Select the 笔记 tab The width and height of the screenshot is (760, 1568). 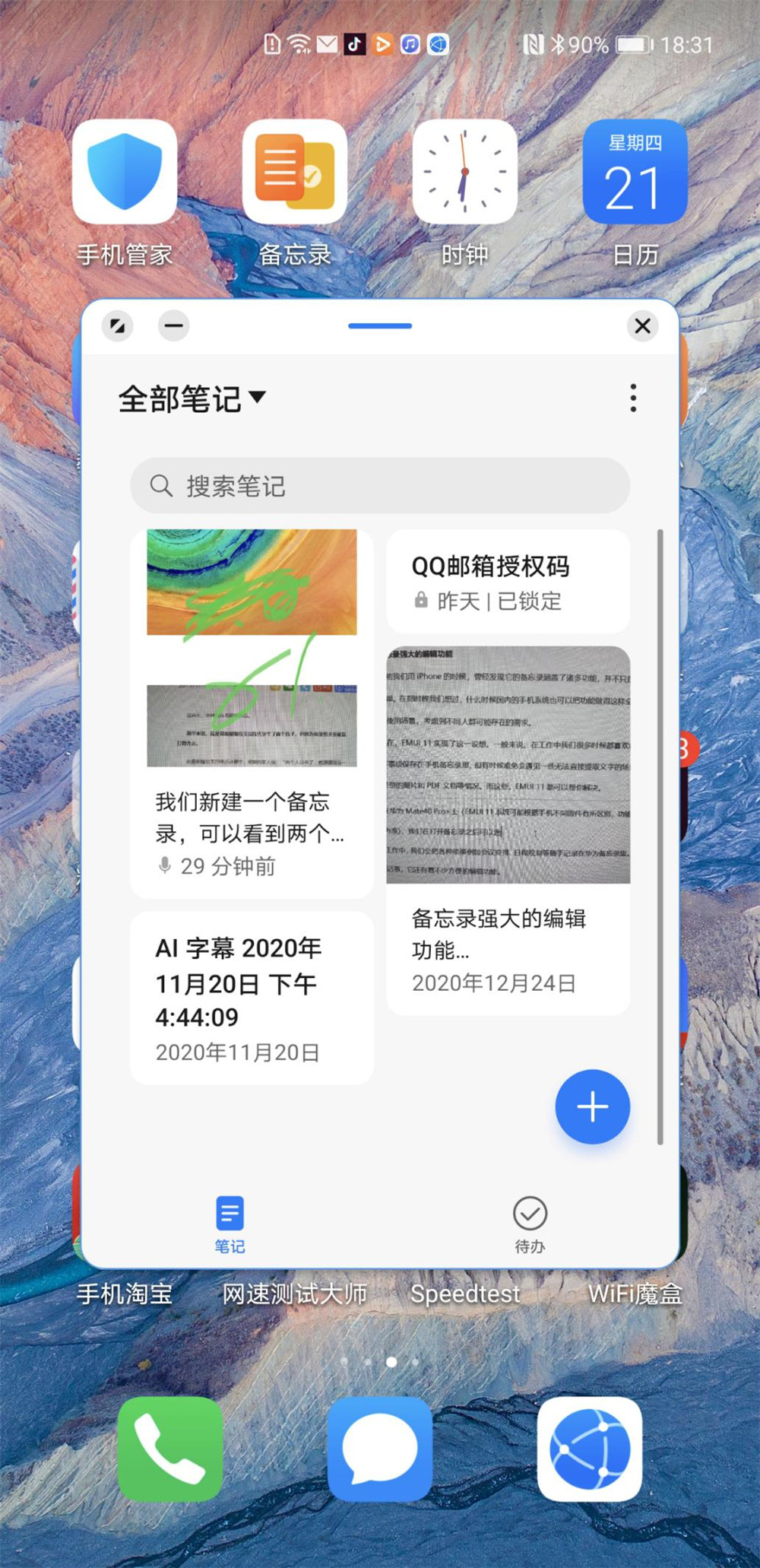[230, 1224]
